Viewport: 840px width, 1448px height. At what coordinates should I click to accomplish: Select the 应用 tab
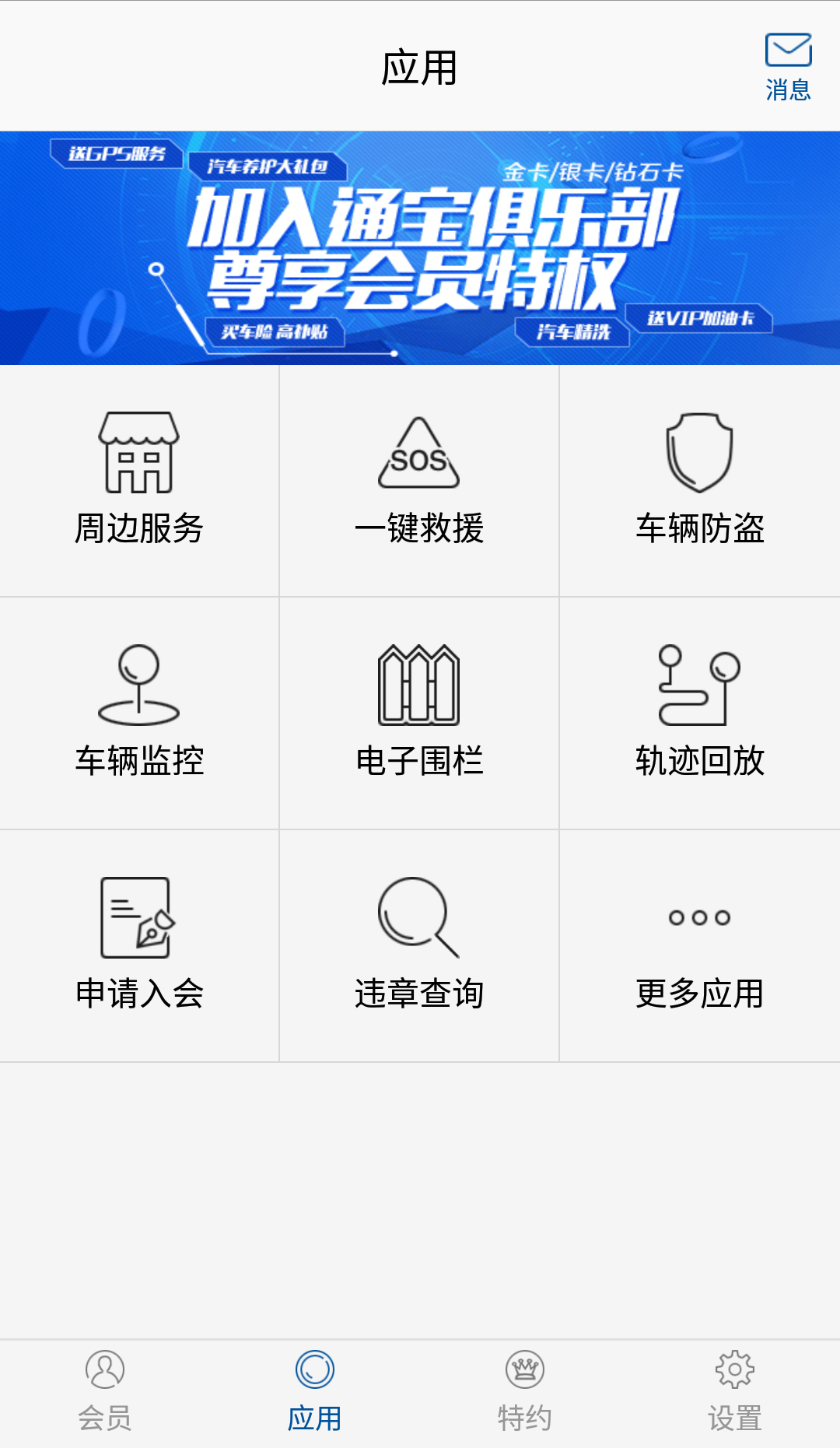(x=315, y=1393)
